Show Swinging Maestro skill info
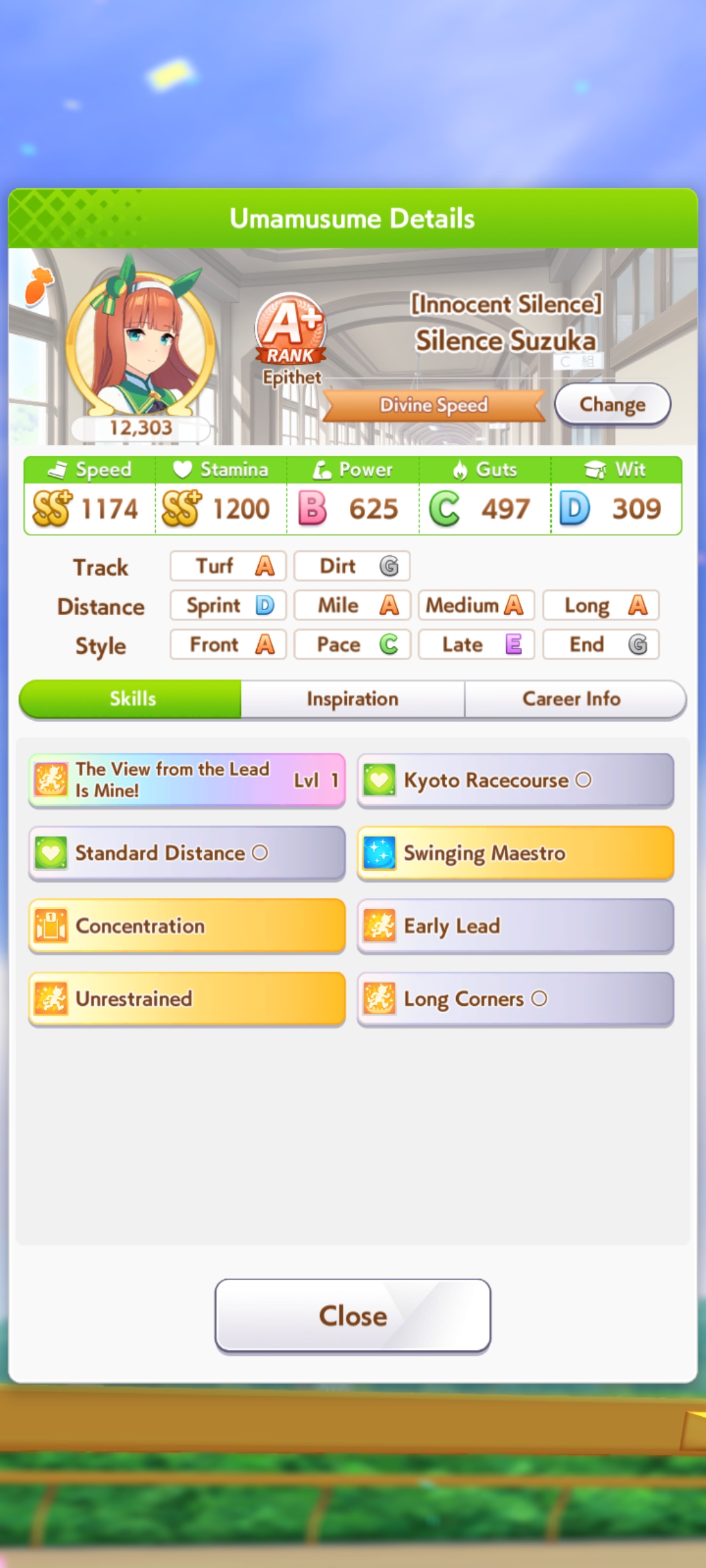Image resolution: width=706 pixels, height=1568 pixels. click(516, 853)
